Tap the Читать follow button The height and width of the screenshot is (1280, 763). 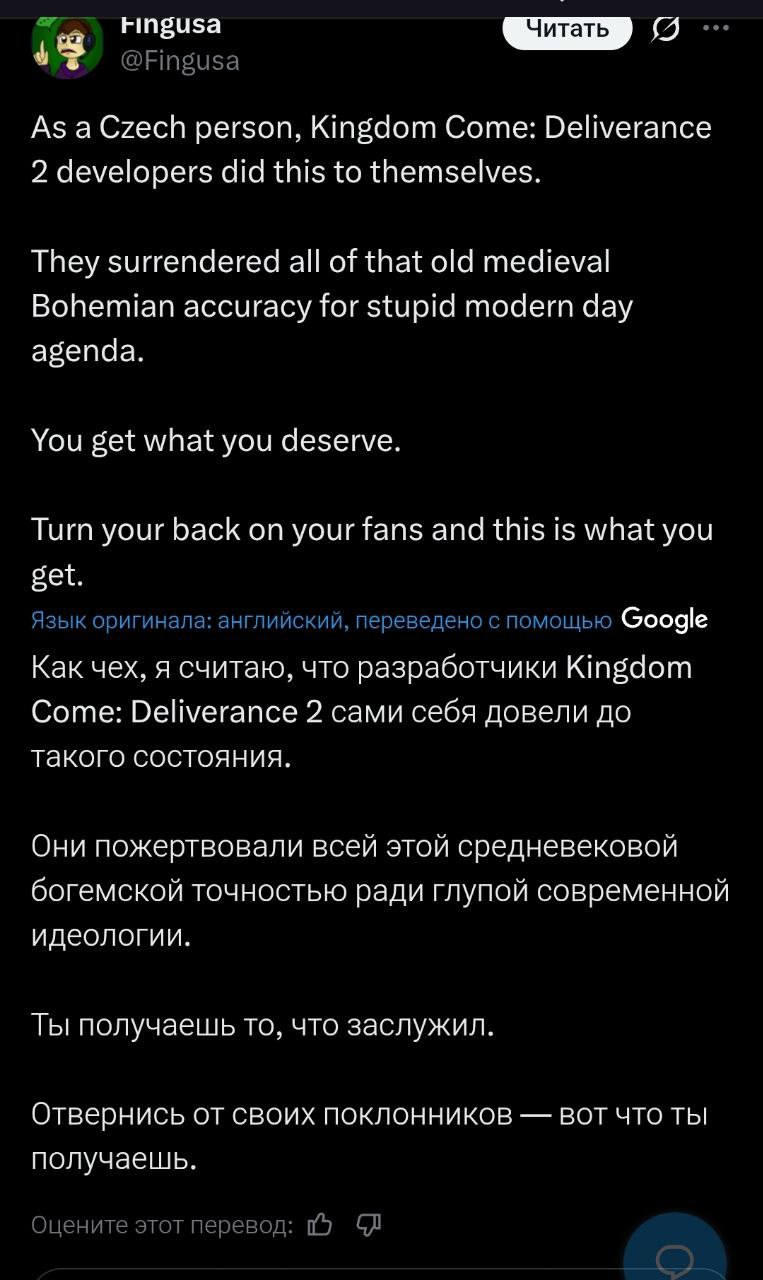pyautogui.click(x=567, y=30)
